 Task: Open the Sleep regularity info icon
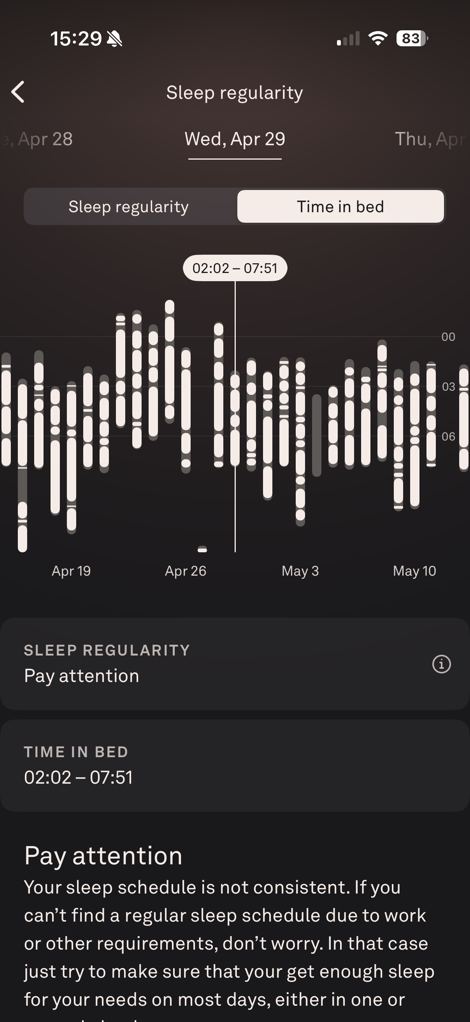click(x=441, y=664)
